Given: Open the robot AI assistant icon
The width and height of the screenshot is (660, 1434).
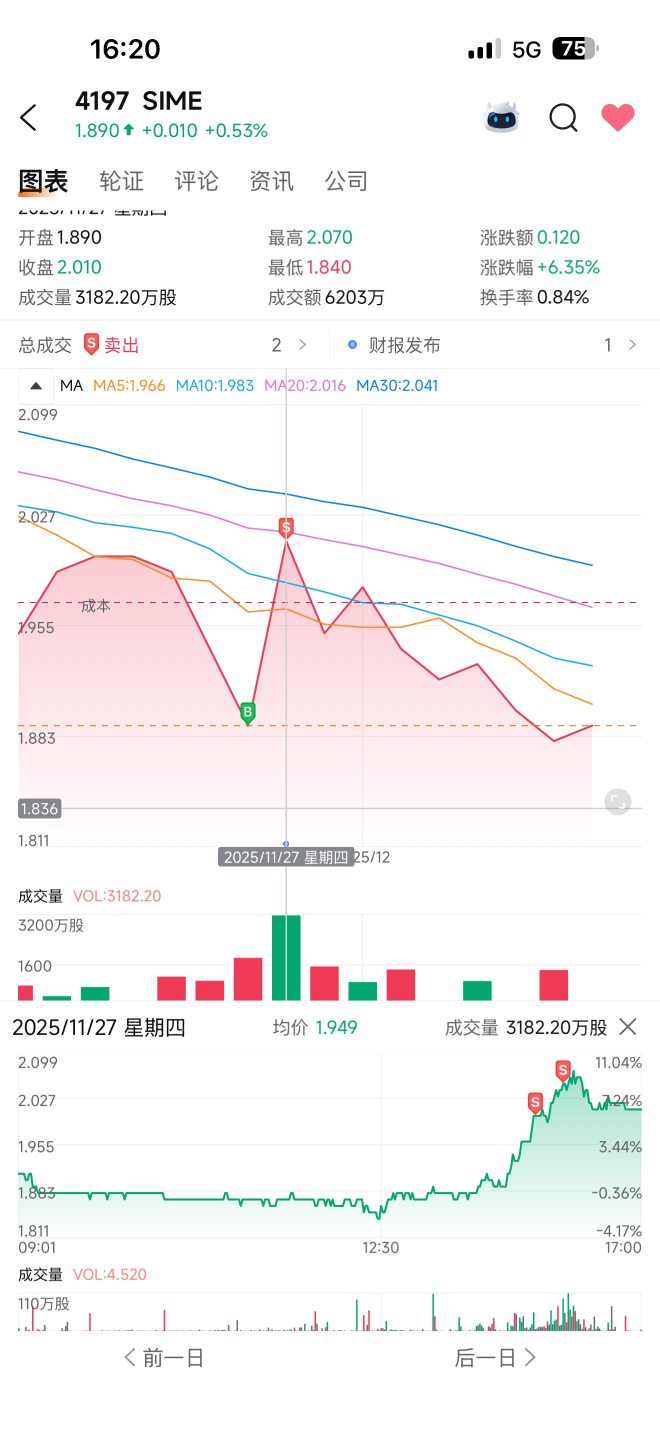Looking at the screenshot, I should coord(503,118).
